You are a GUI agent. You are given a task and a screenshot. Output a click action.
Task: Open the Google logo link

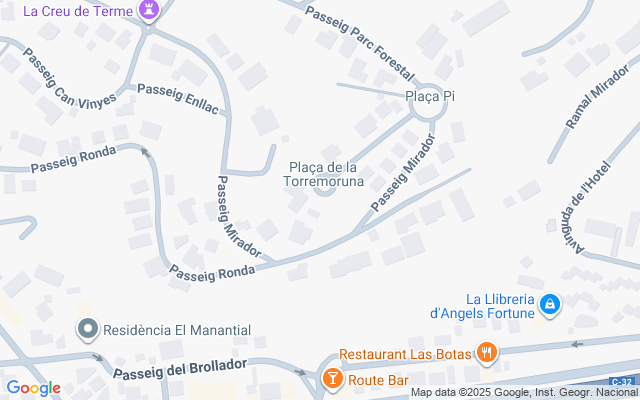[x=33, y=388]
